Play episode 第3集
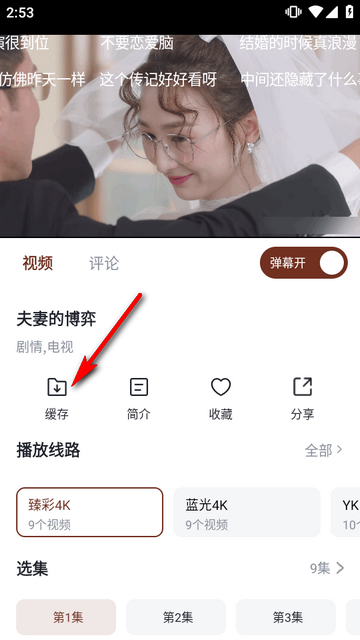 tap(286, 617)
